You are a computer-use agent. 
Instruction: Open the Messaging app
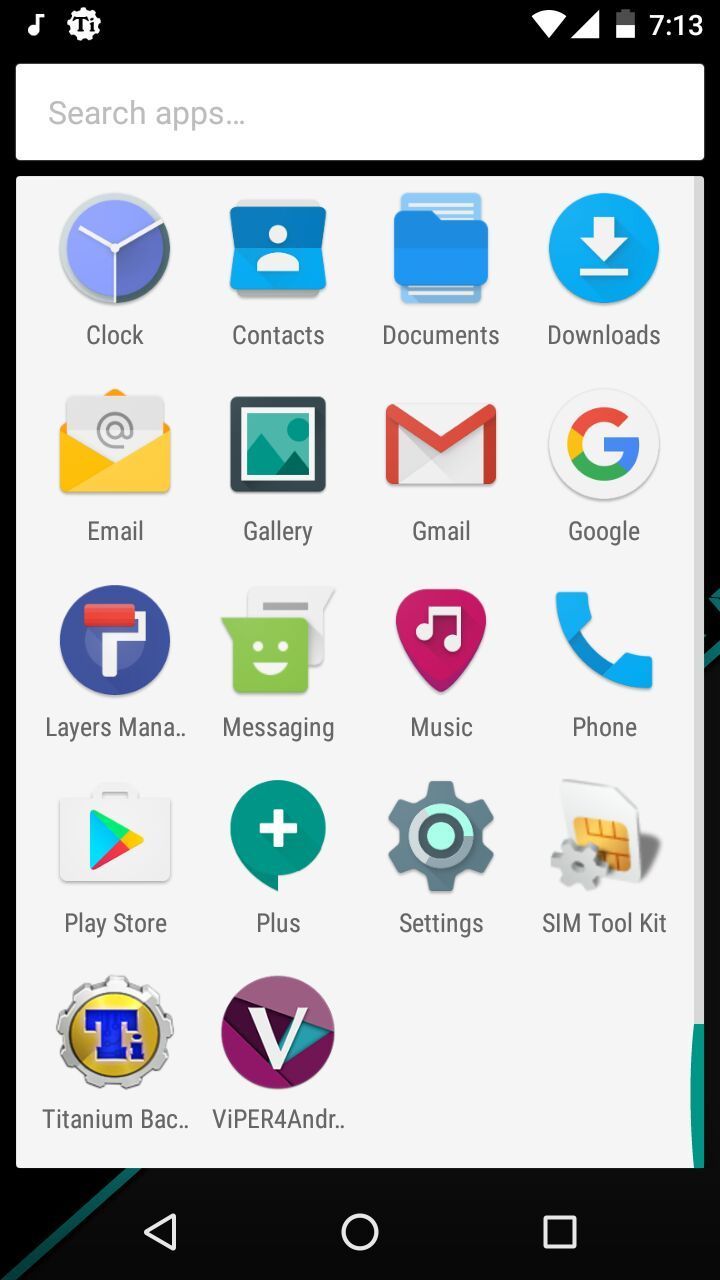pyautogui.click(x=278, y=640)
